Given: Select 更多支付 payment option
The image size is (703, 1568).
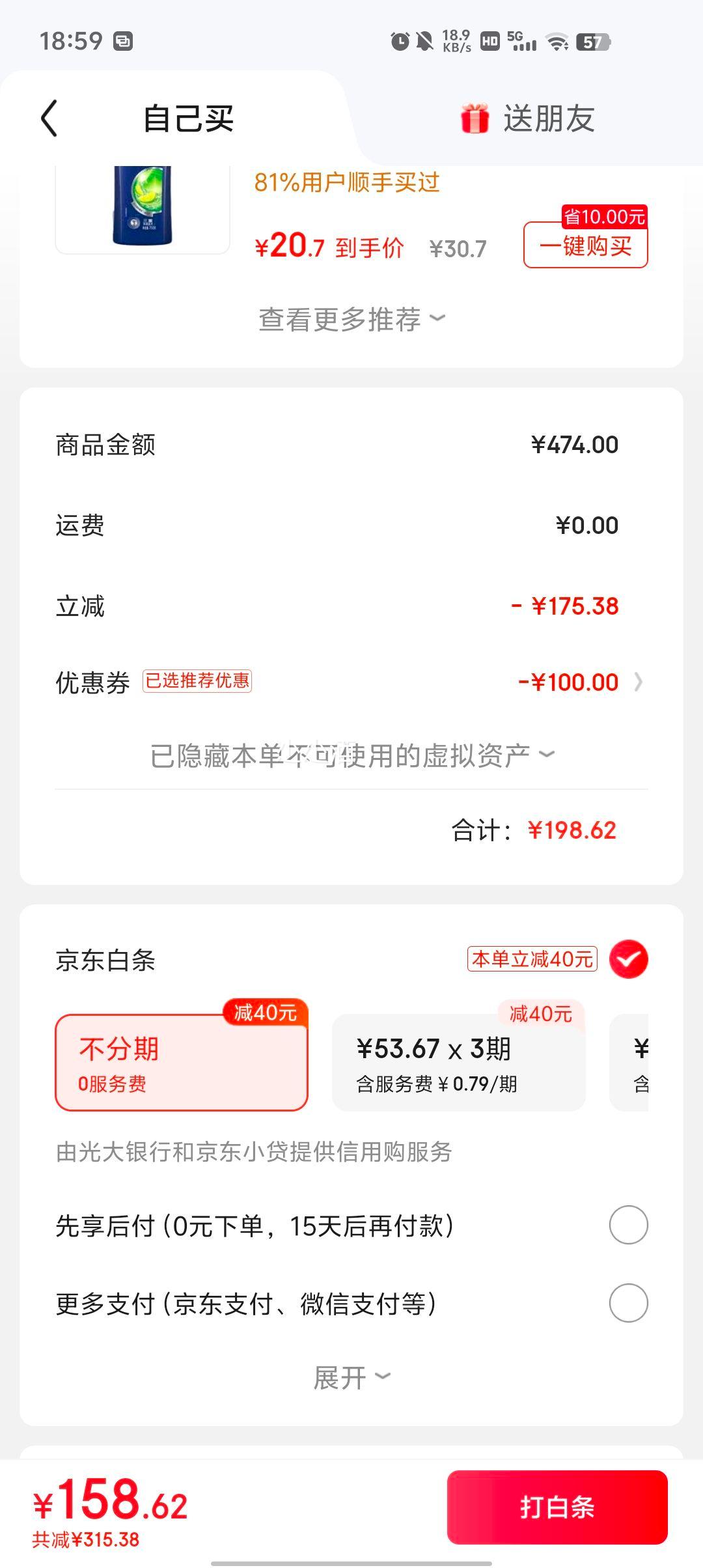Looking at the screenshot, I should pyautogui.click(x=628, y=1303).
